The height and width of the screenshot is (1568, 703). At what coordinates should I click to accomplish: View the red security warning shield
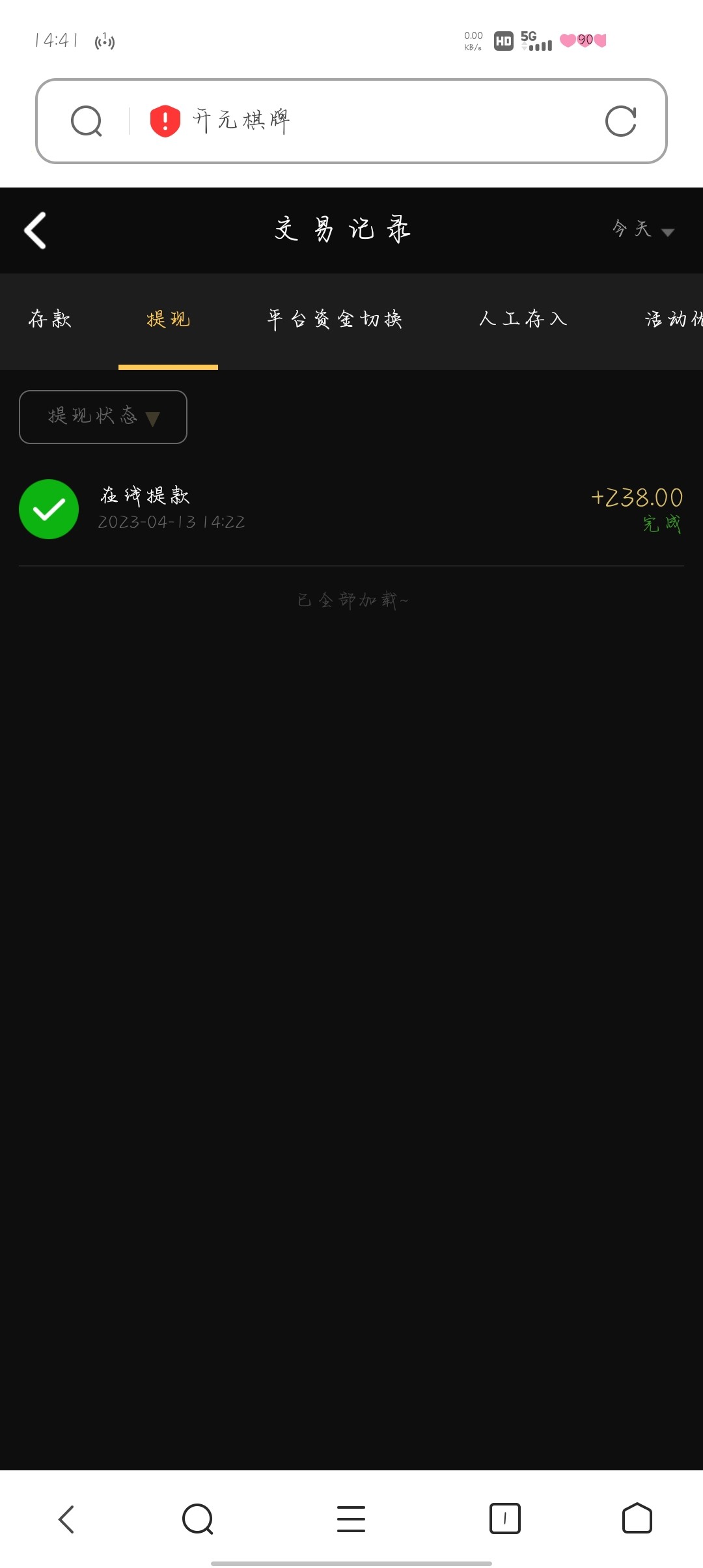point(165,121)
